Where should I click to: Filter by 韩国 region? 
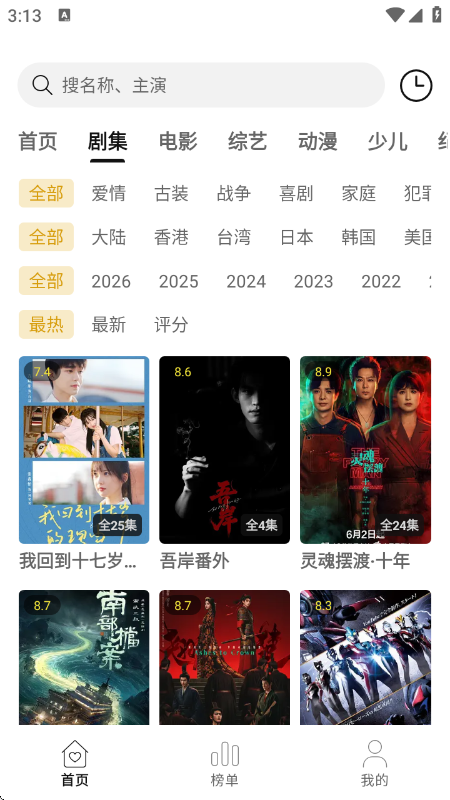359,237
